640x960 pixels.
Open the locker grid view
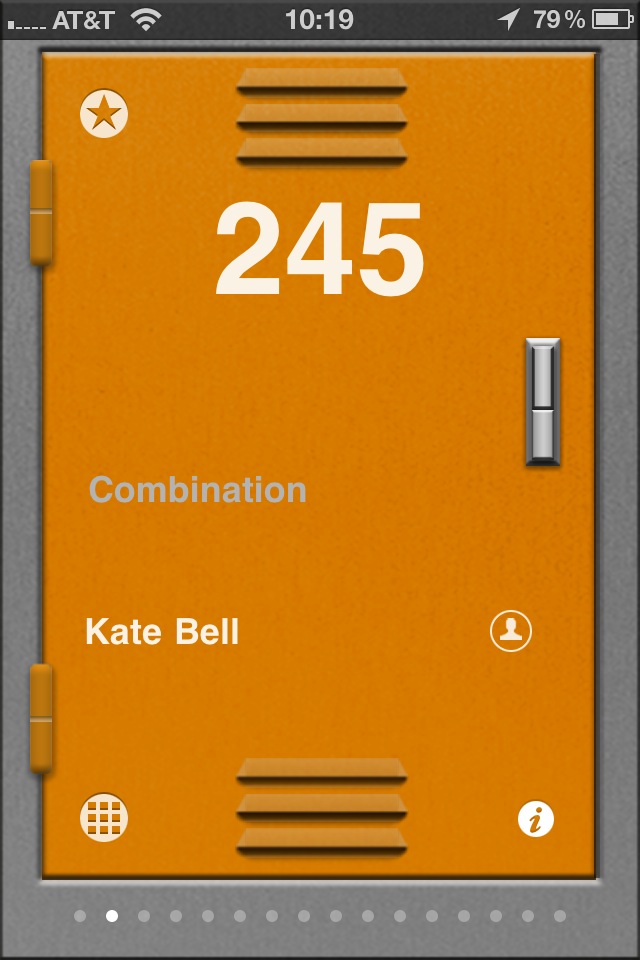(x=104, y=818)
